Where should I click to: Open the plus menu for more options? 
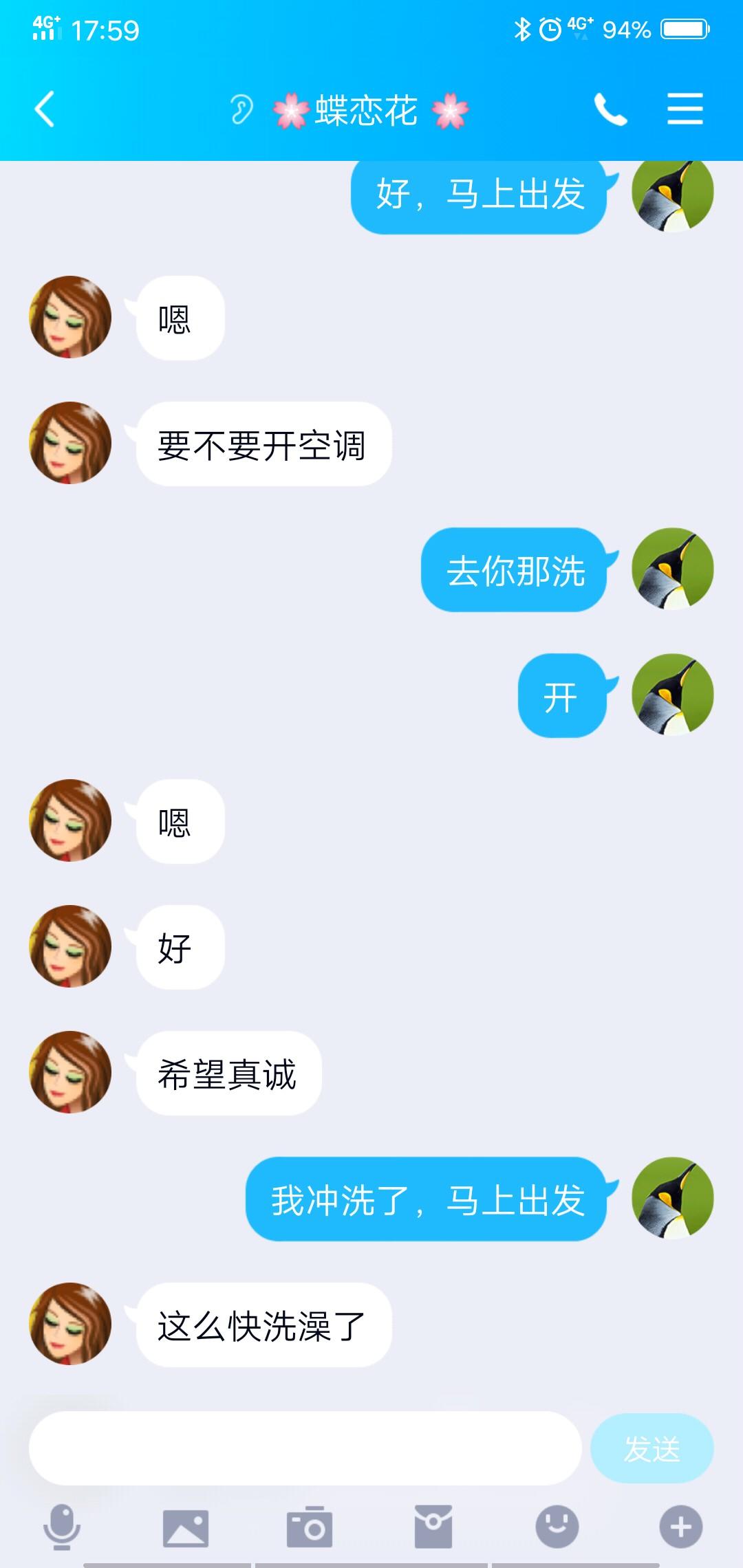680,1527
